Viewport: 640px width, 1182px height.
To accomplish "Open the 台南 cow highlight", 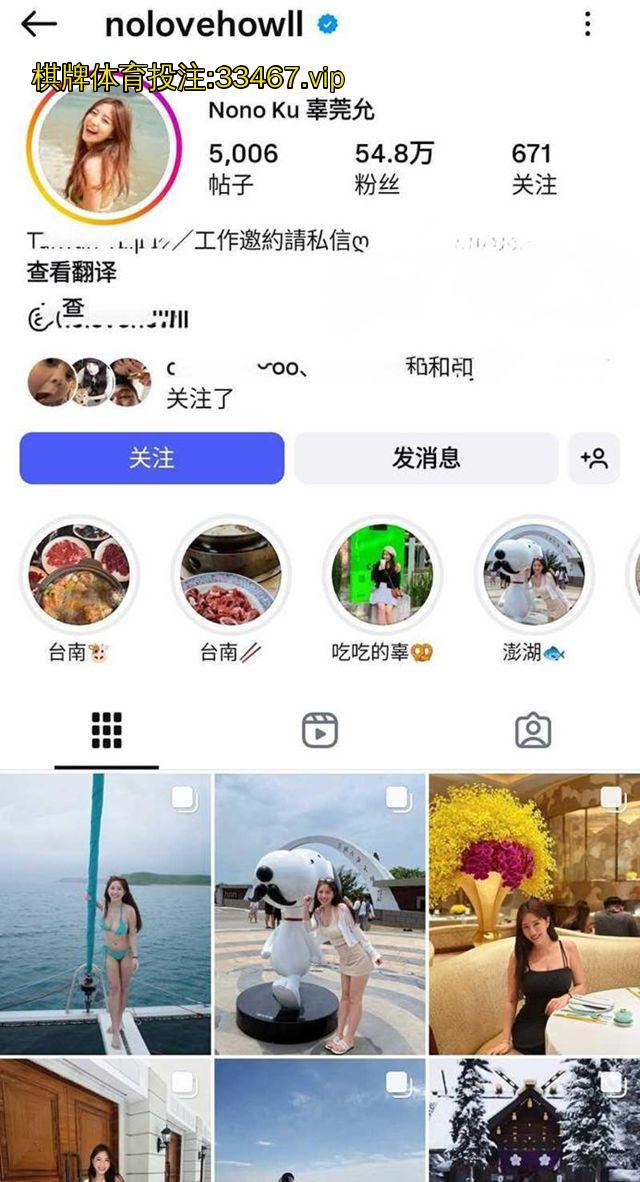I will (x=79, y=575).
